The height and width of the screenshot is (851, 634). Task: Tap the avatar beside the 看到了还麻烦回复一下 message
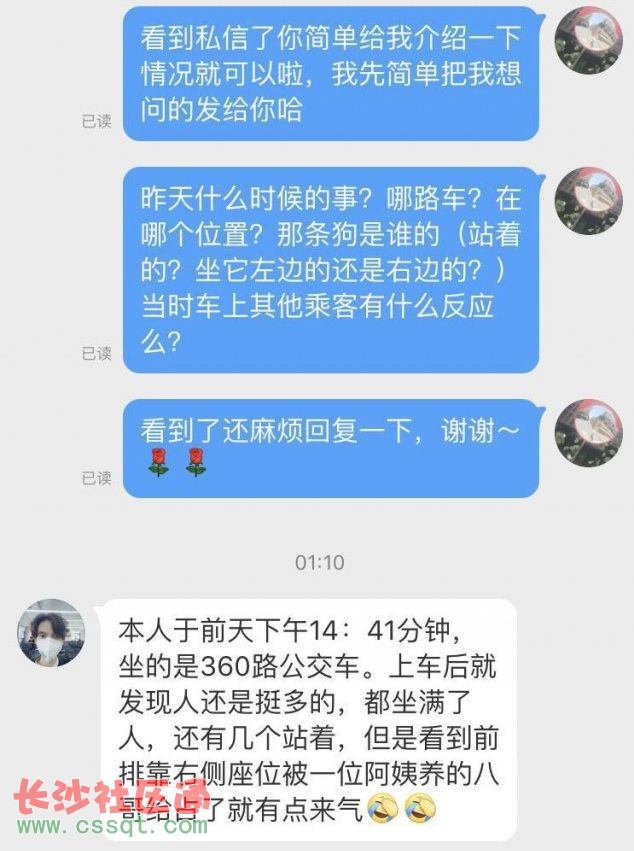(x=589, y=433)
